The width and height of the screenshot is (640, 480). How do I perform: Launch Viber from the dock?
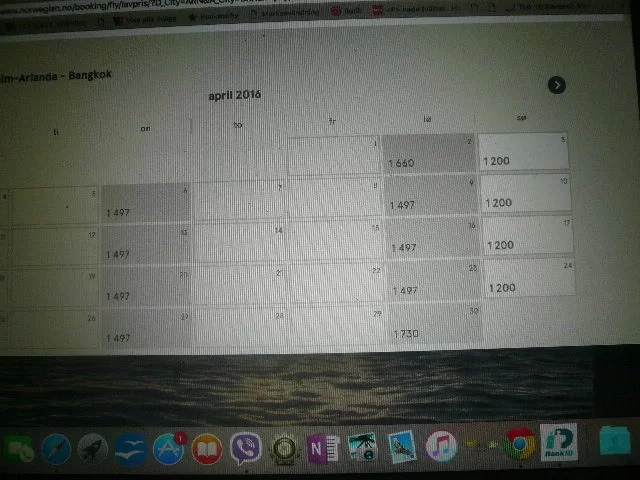tap(246, 449)
